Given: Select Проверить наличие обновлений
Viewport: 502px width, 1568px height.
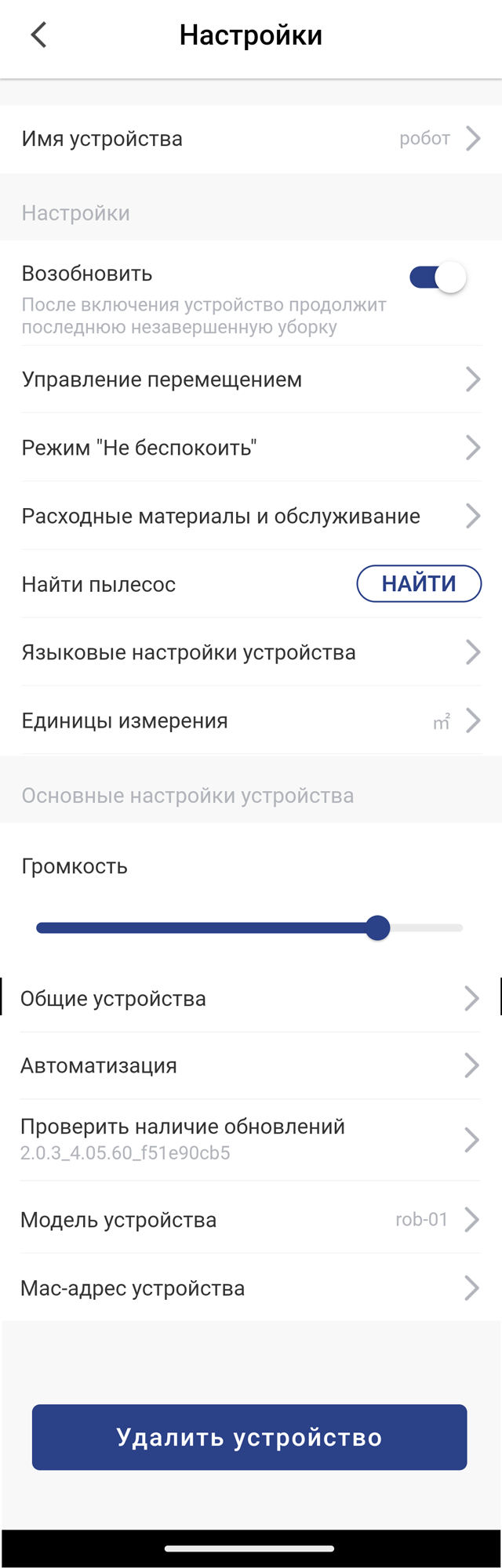Looking at the screenshot, I should point(251,1138).
